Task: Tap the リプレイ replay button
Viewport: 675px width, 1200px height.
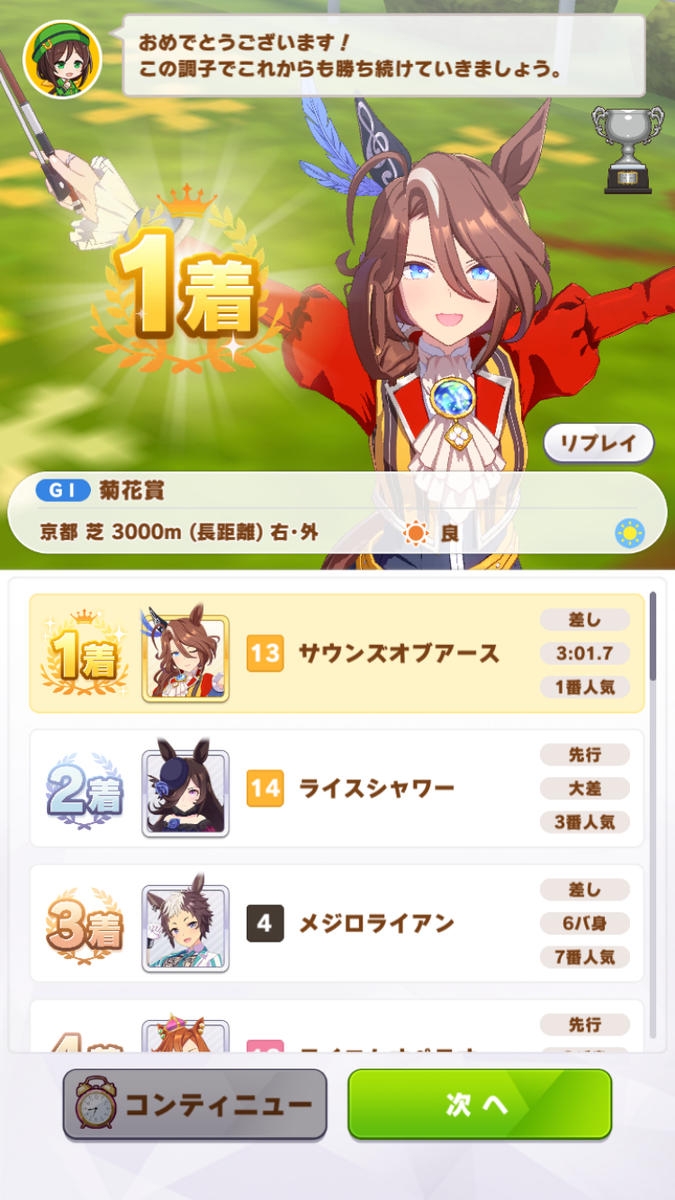Action: point(598,443)
